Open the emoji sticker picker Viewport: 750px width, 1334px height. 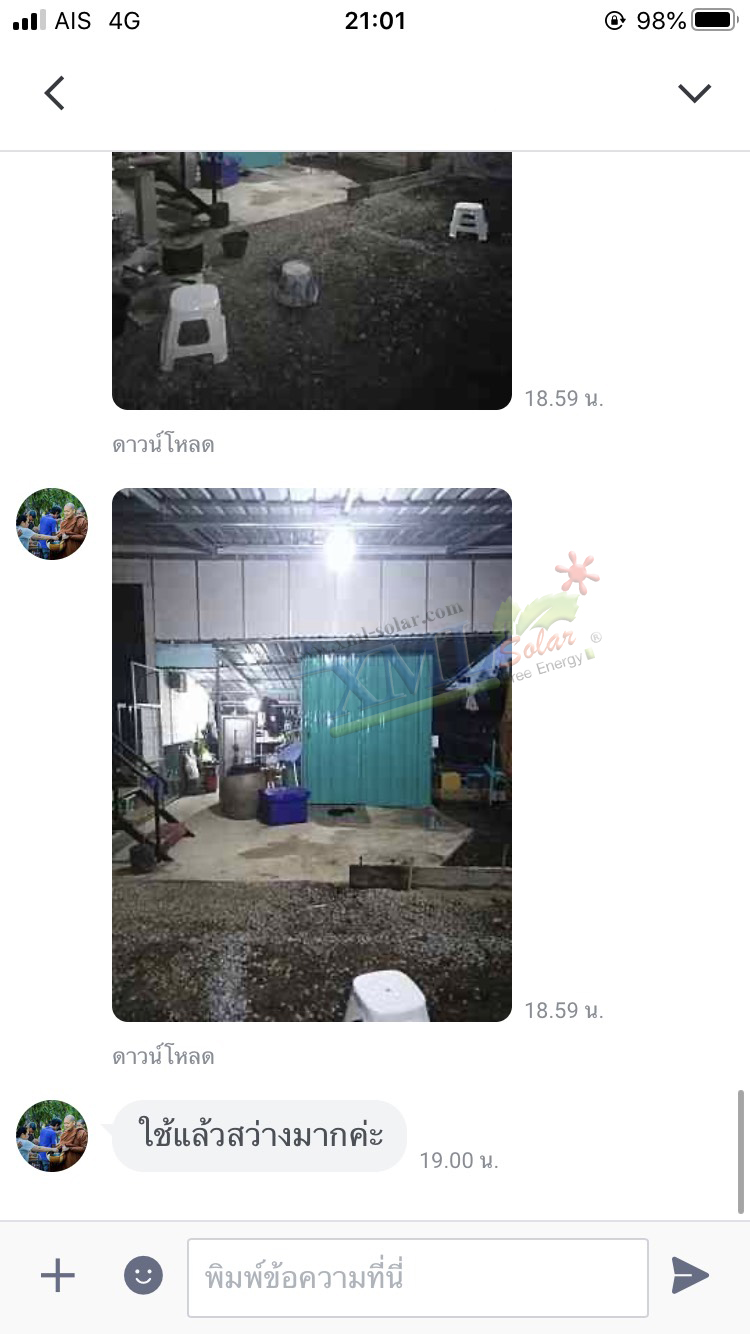click(143, 1275)
